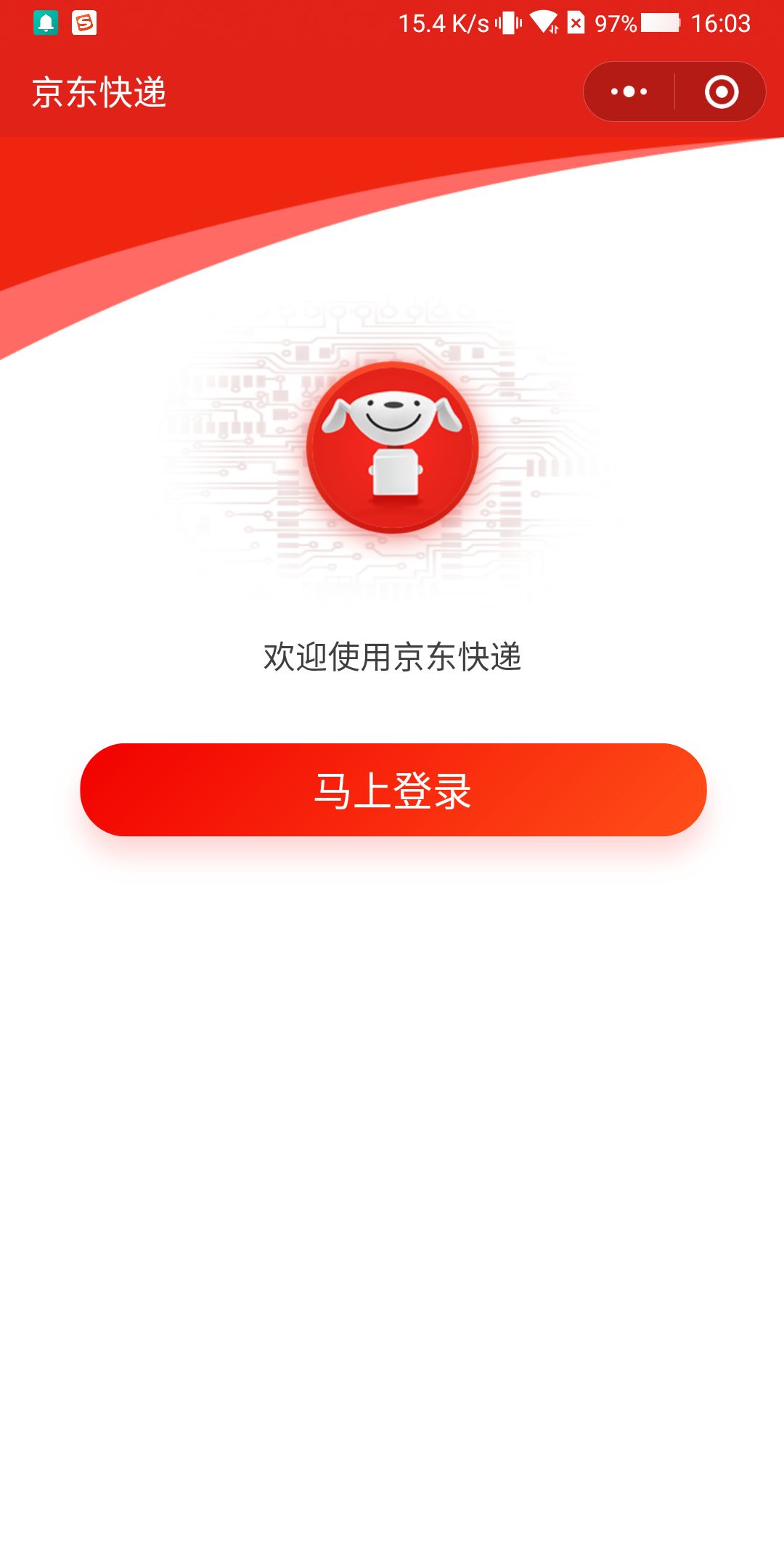Open the mini program three-dot menu
The image size is (784, 1568).
tap(629, 91)
